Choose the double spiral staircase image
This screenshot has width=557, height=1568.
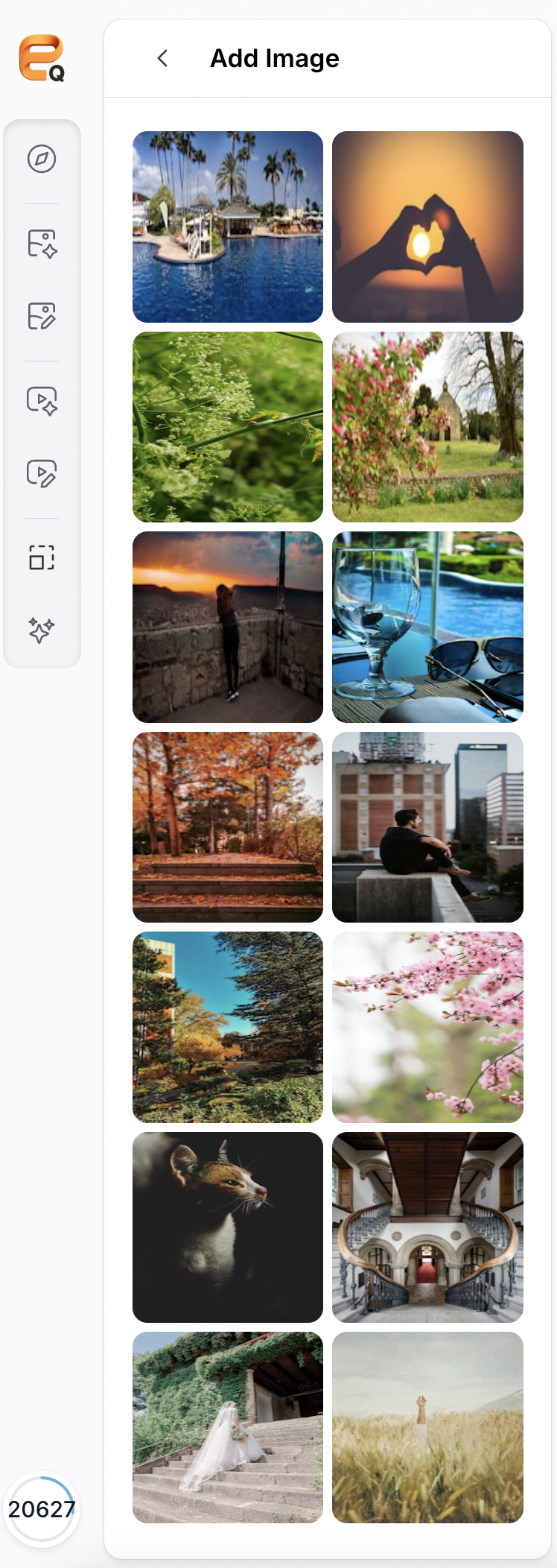point(427,1227)
